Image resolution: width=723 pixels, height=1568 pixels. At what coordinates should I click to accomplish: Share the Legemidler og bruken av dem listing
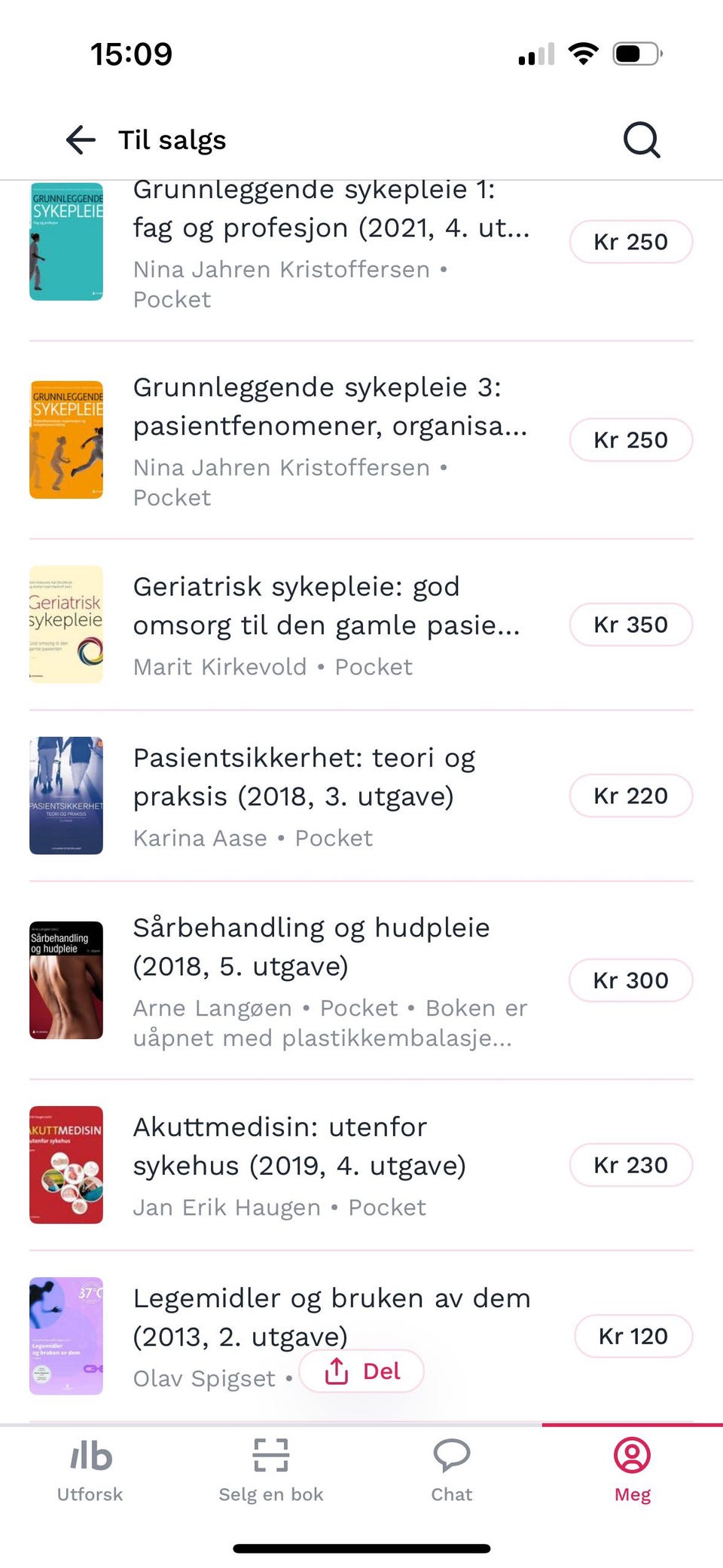[x=361, y=1371]
